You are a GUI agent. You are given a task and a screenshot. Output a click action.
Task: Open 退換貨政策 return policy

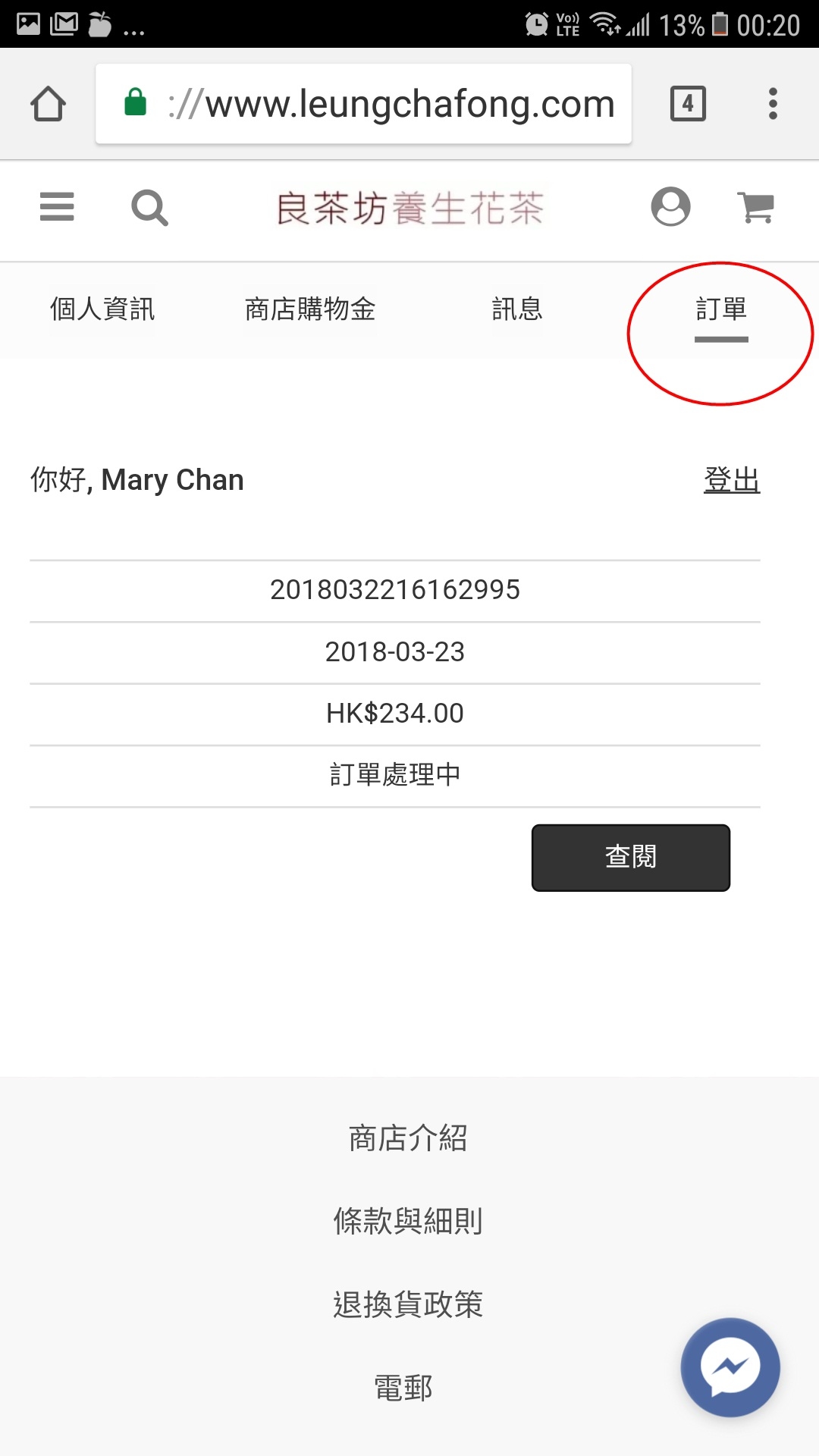click(x=408, y=1304)
